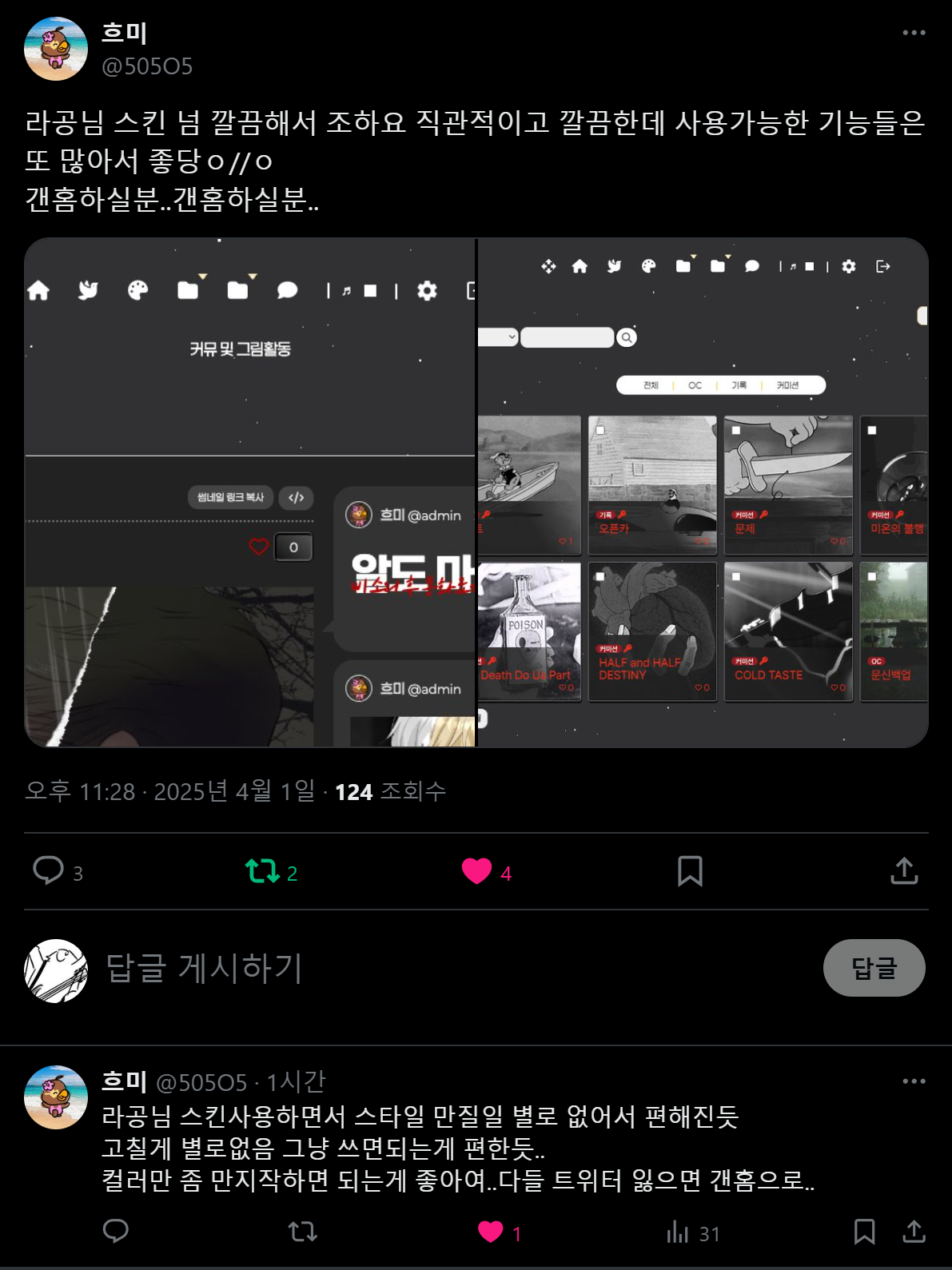Bookmark the 1시간 reply
Viewport: 952px width, 1270px height.
(x=864, y=1232)
